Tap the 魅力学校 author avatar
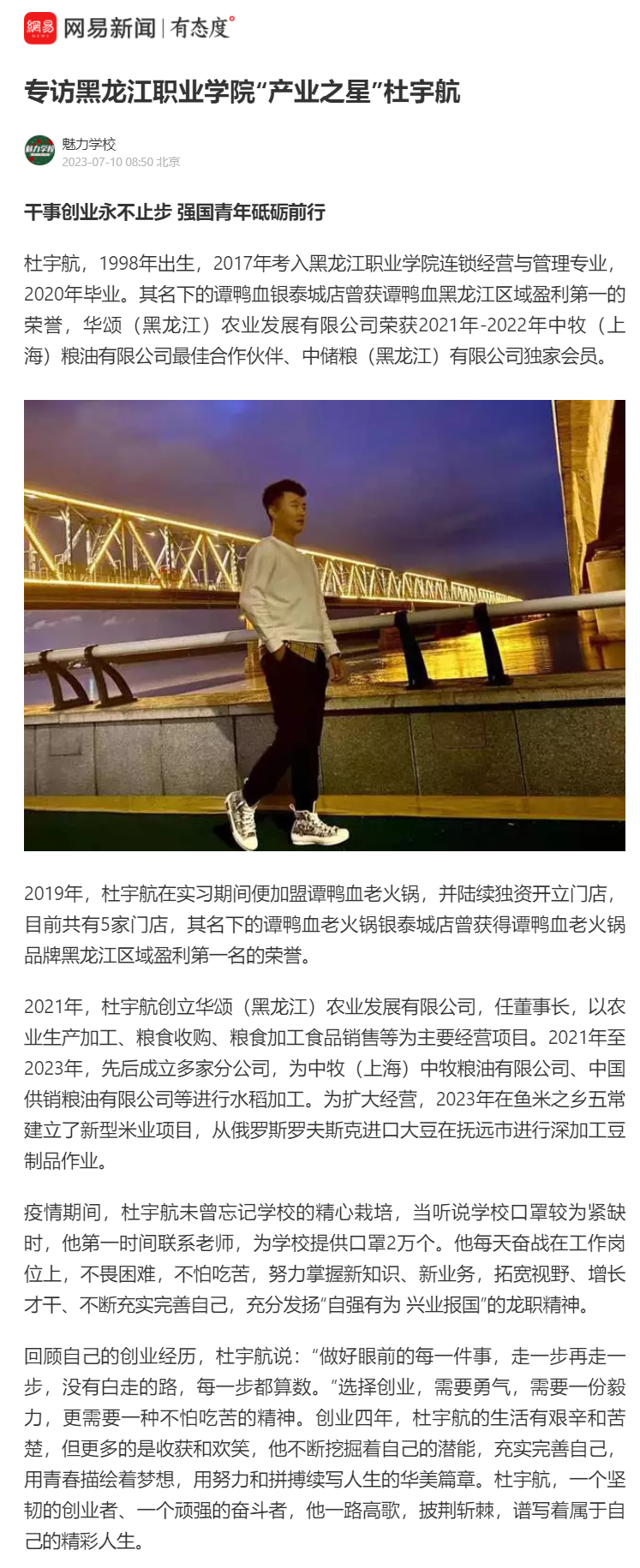Screen dimensions: 640x1568 (x=39, y=152)
